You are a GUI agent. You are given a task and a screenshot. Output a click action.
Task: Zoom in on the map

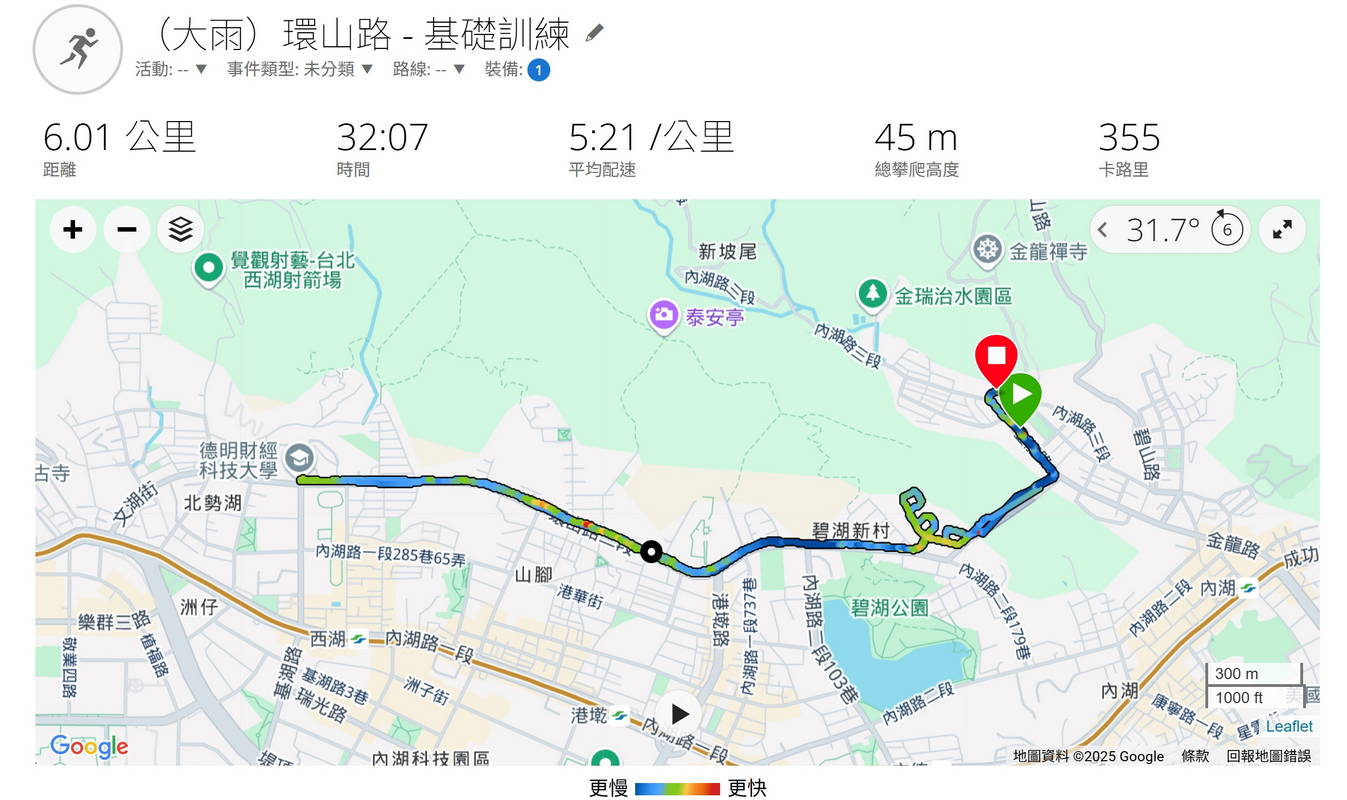(x=73, y=230)
